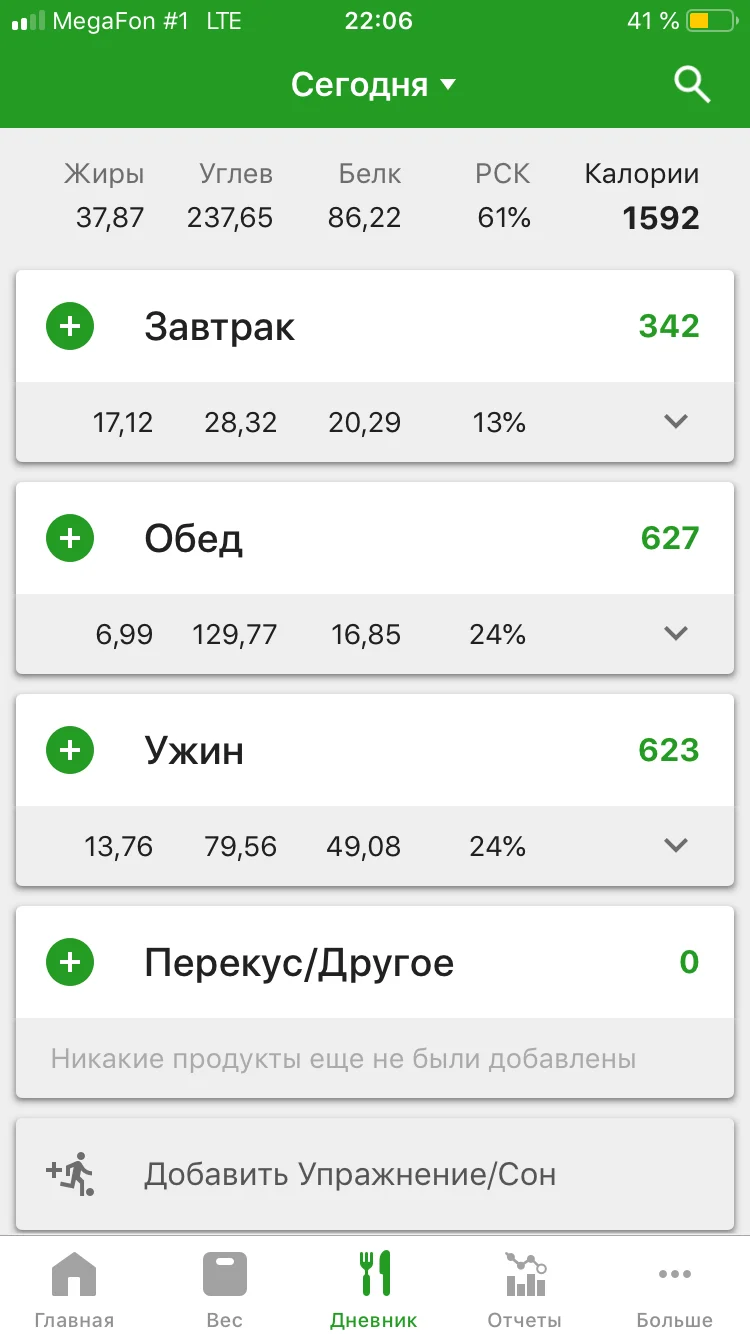750x1334 pixels.
Task: Add food to Ужин with plus button
Action: 70,750
